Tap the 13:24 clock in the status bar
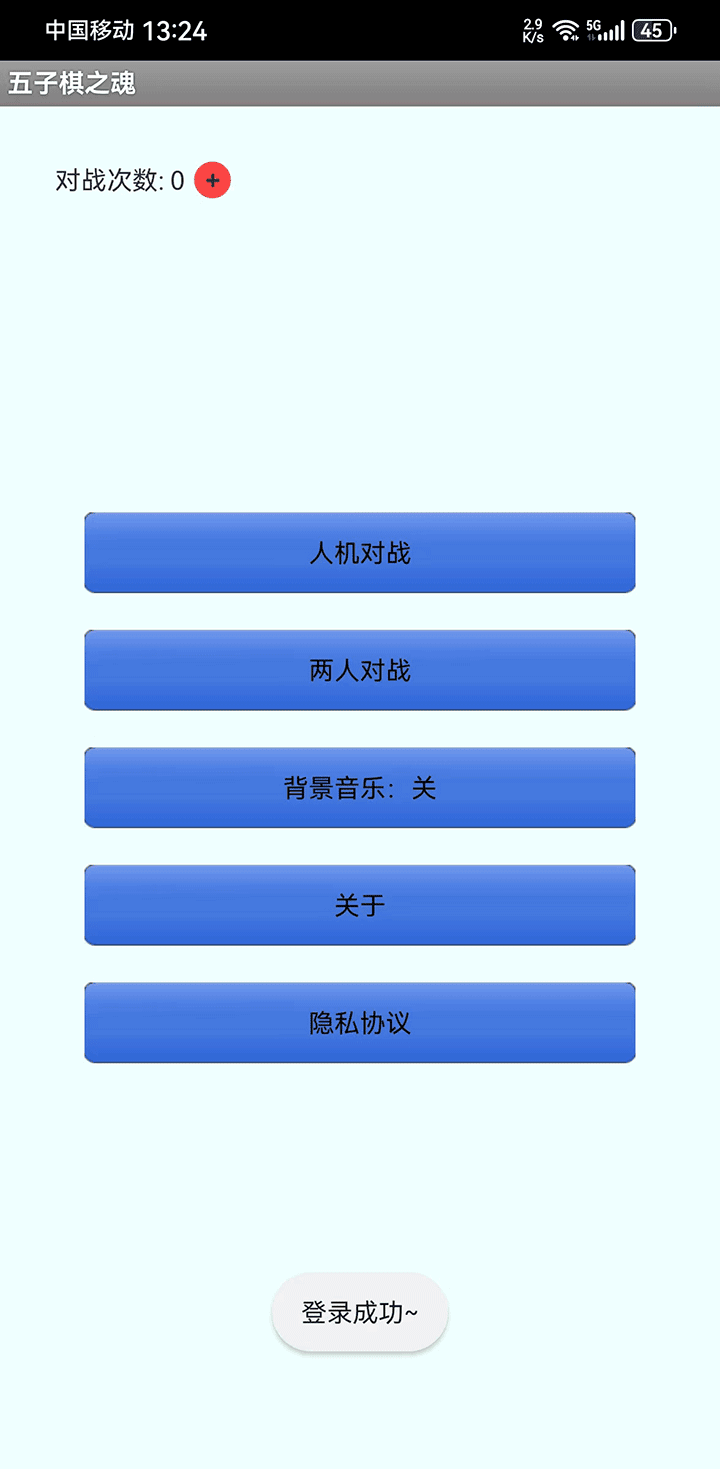 (x=176, y=30)
